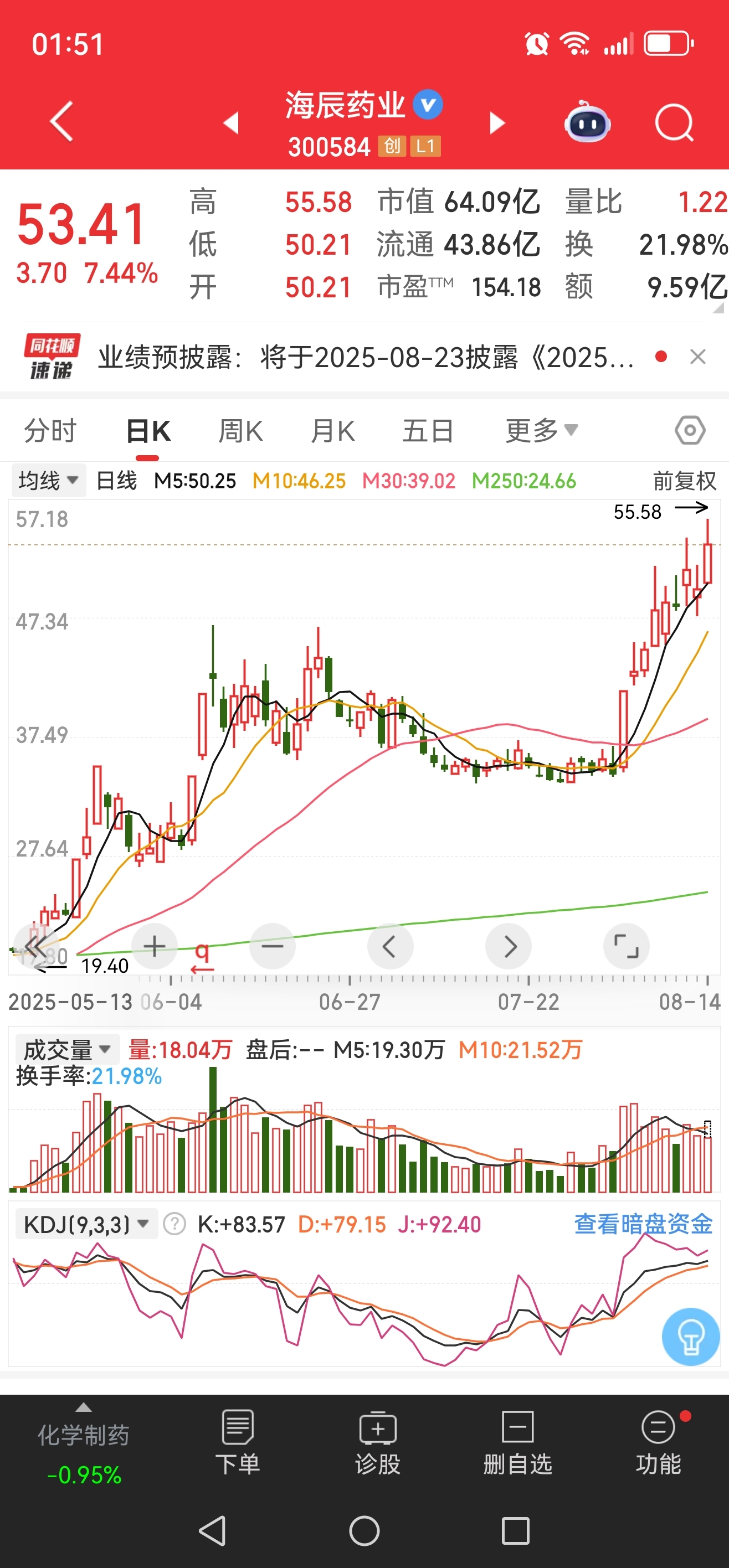Switch to the previous stock

(x=232, y=123)
